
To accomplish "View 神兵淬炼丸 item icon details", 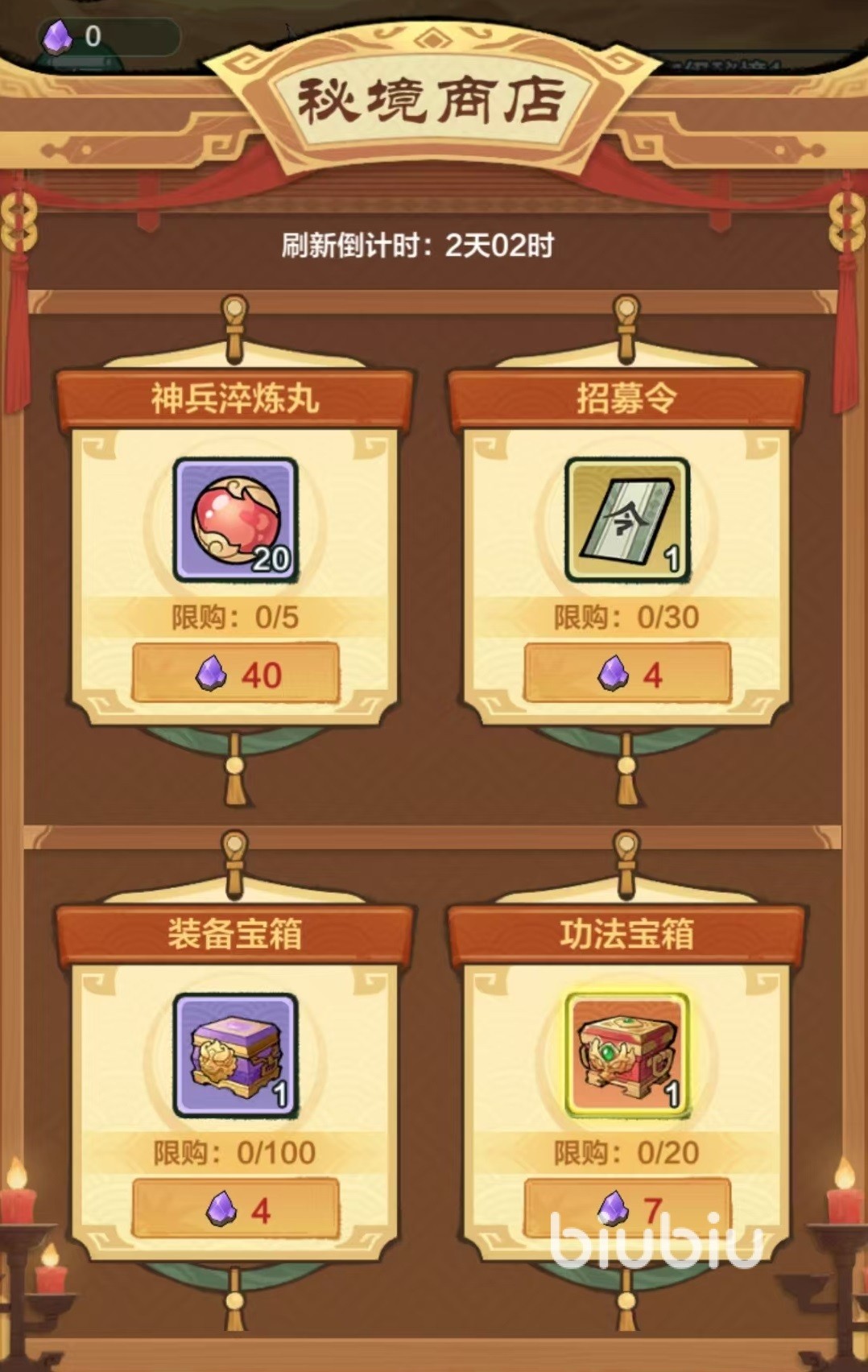I will (x=235, y=519).
